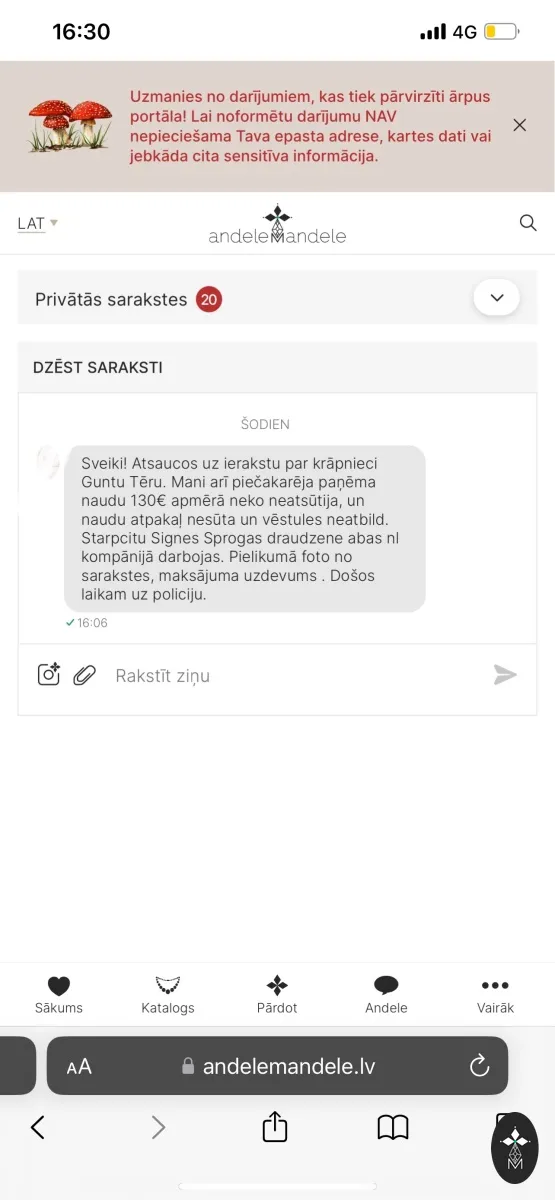Open Safari bookmarks book icon
This screenshot has height=1200, width=555.
tap(393, 1127)
